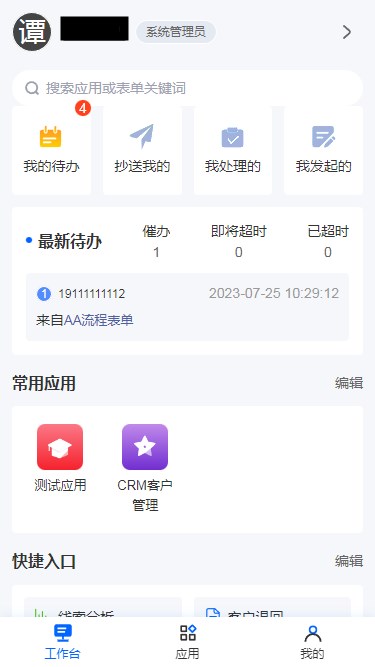
Task: Open 我的待办 tile
Action: point(51,150)
